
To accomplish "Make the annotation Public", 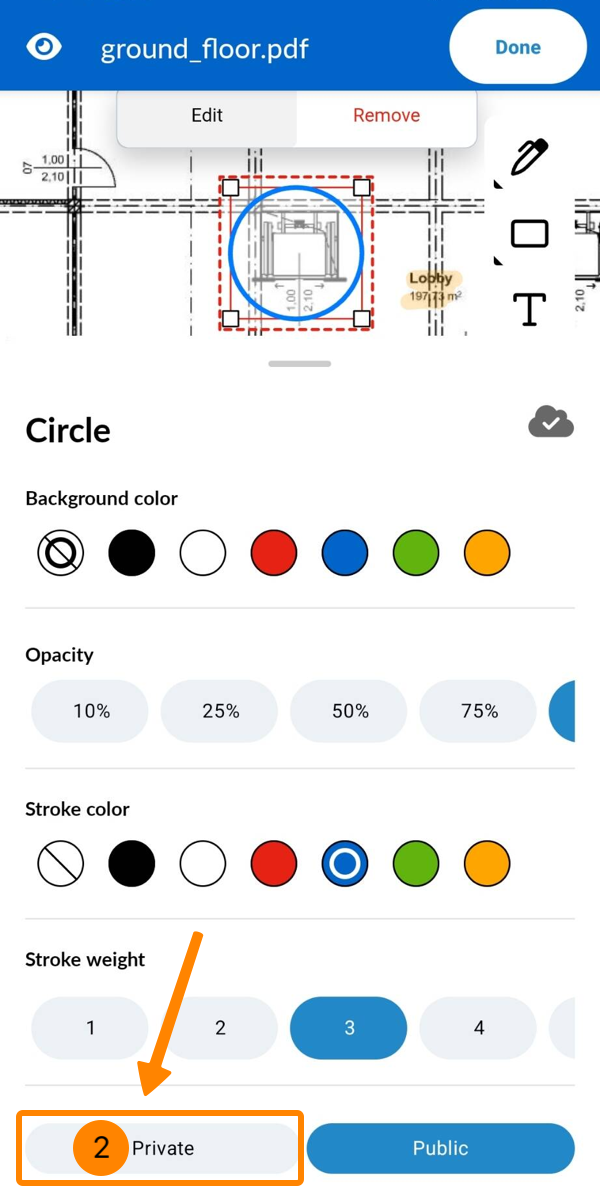I will click(x=440, y=1148).
